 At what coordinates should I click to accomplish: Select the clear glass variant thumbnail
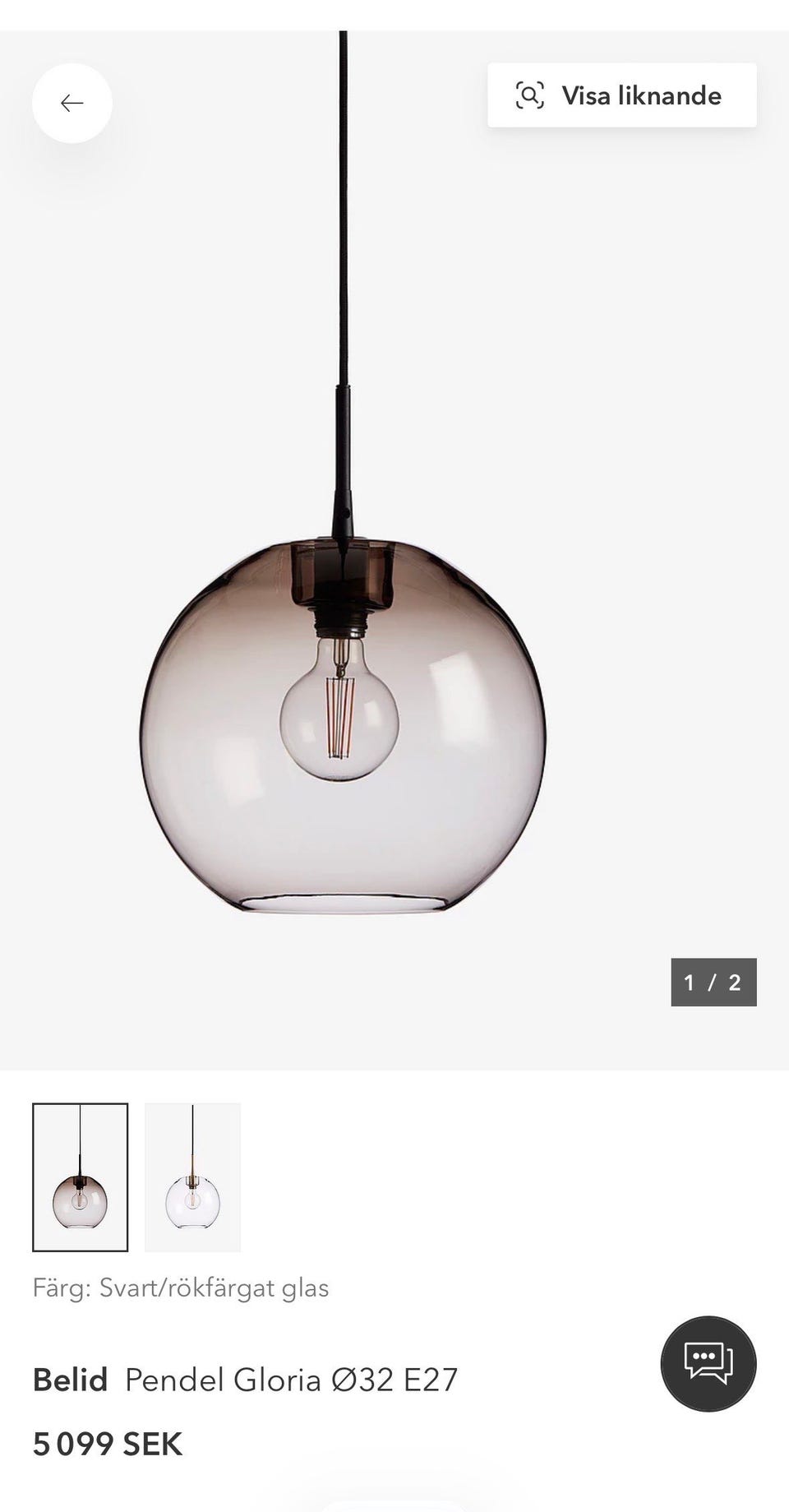(192, 1177)
